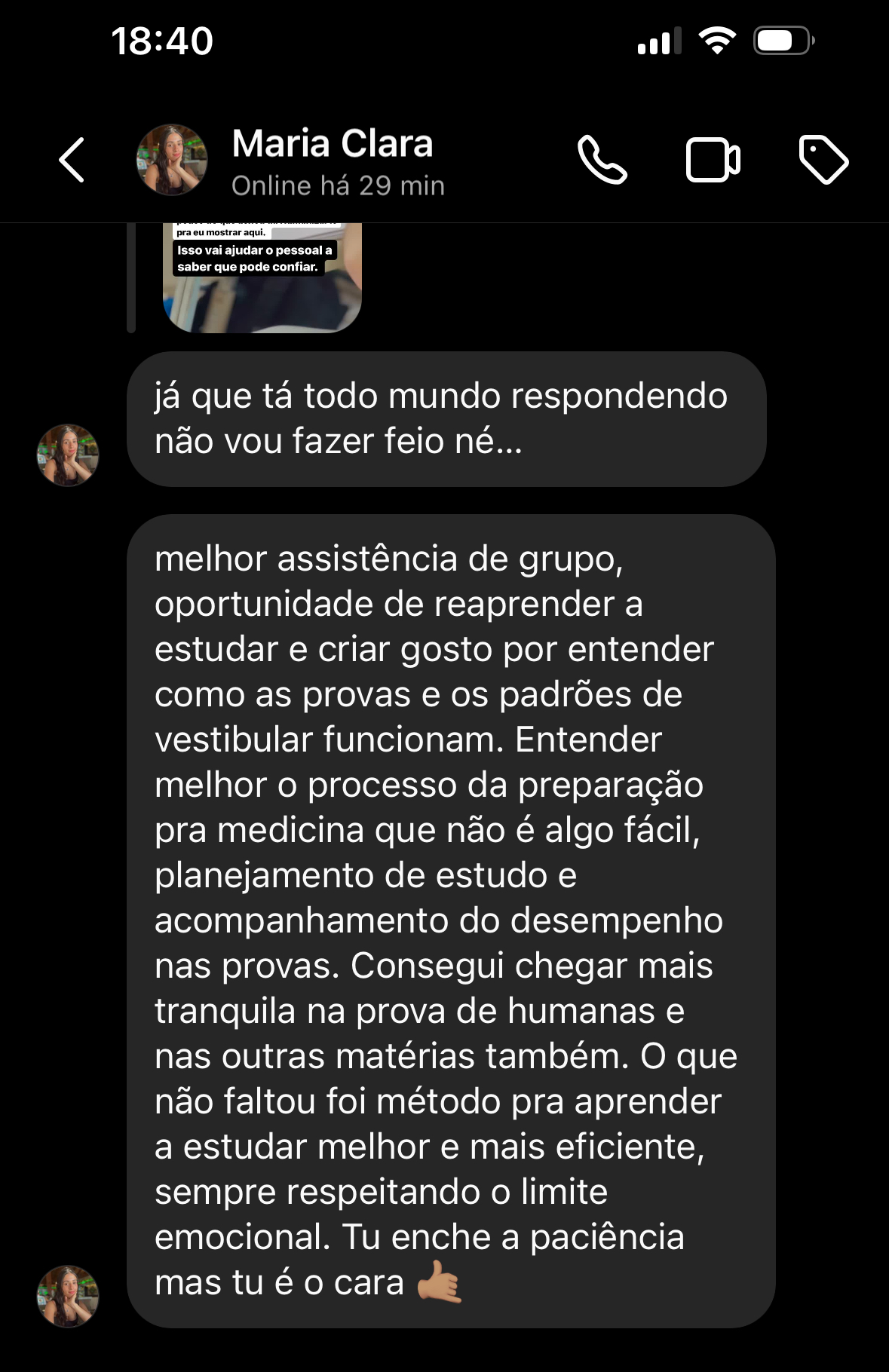Image resolution: width=889 pixels, height=1372 pixels.
Task: Open the replied story thumbnail
Action: coord(262,277)
